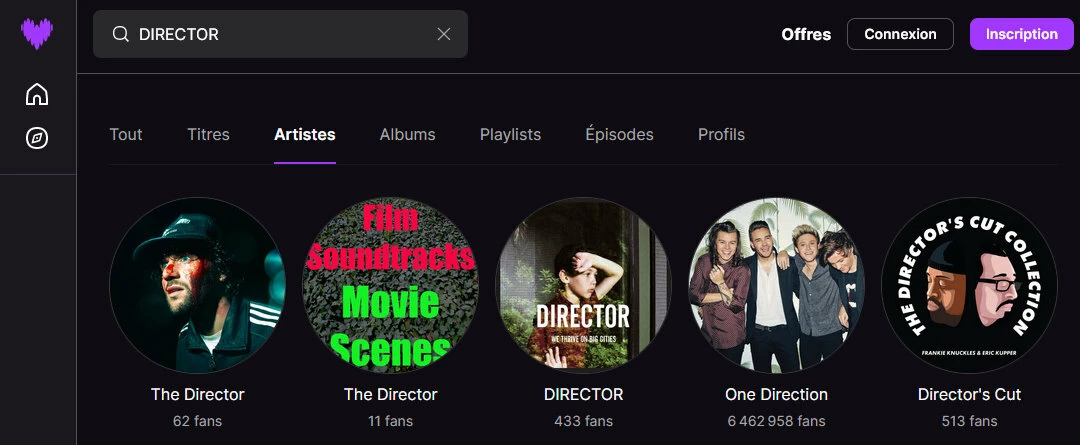Switch to the Playlists tab
Screen dimensions: 1080x445
tap(510, 134)
